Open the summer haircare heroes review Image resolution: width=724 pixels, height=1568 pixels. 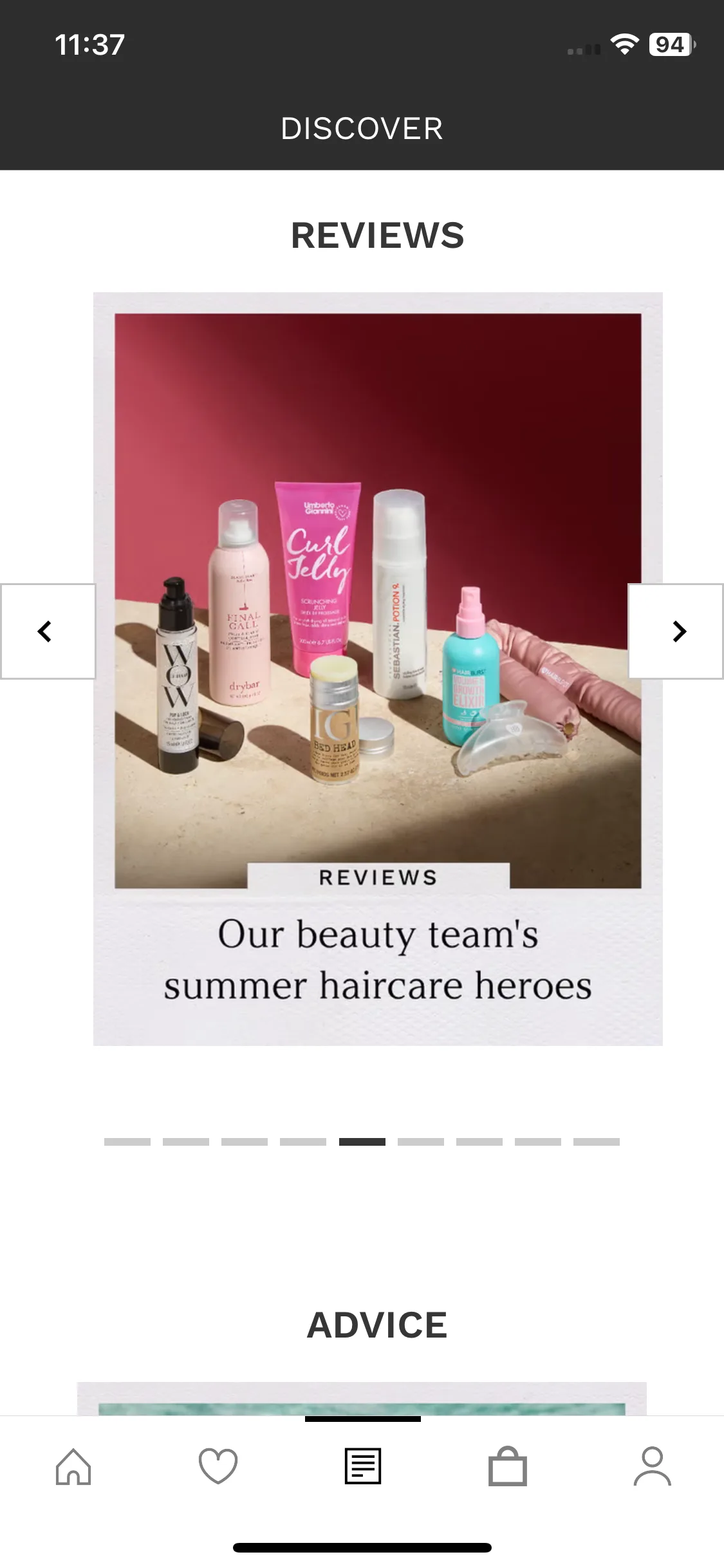(378, 669)
